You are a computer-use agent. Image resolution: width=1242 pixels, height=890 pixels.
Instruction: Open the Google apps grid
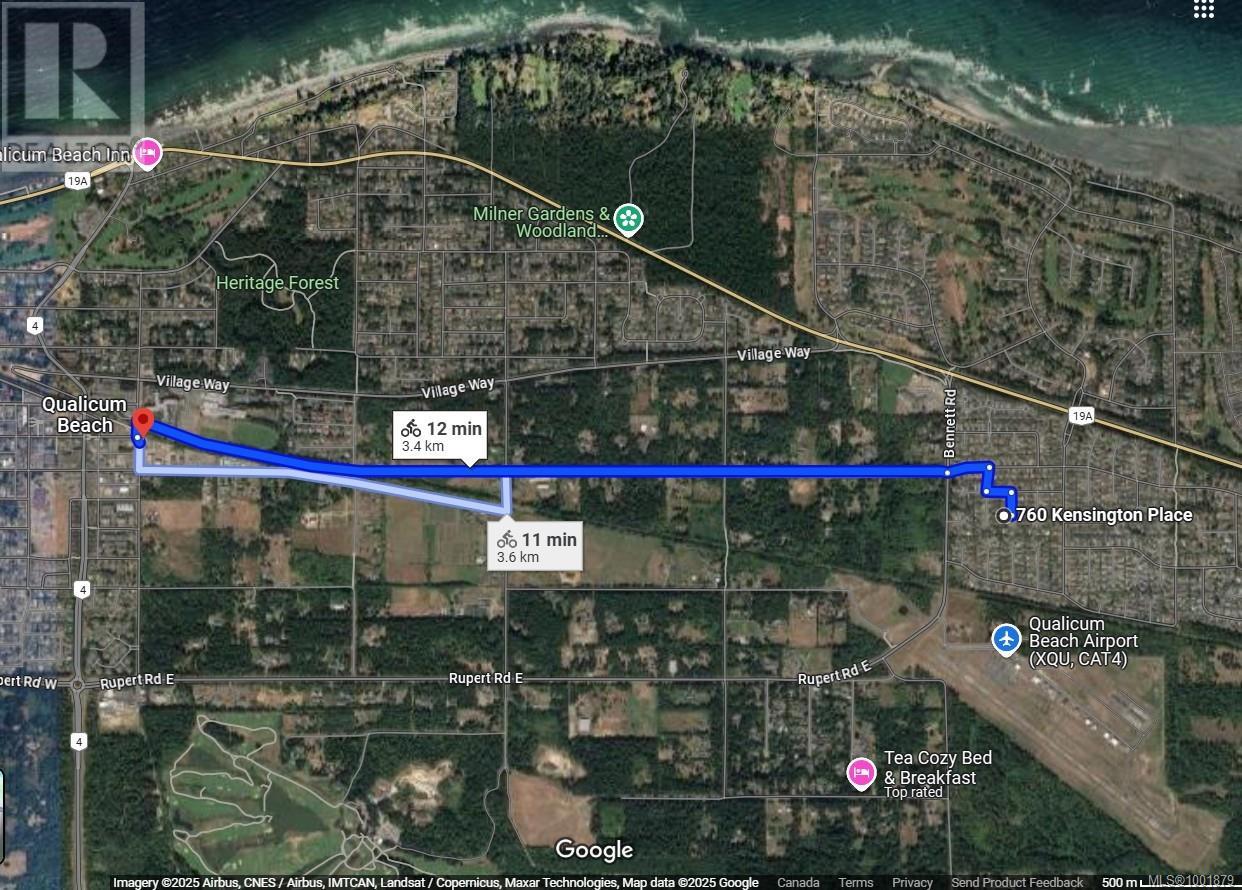tap(1204, 9)
